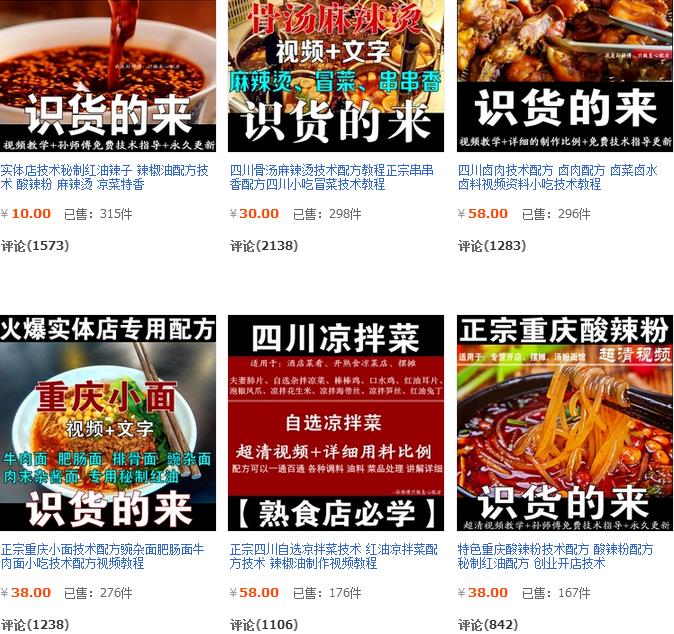
Task: View the 评论(2138) reviews
Action: 264,246
